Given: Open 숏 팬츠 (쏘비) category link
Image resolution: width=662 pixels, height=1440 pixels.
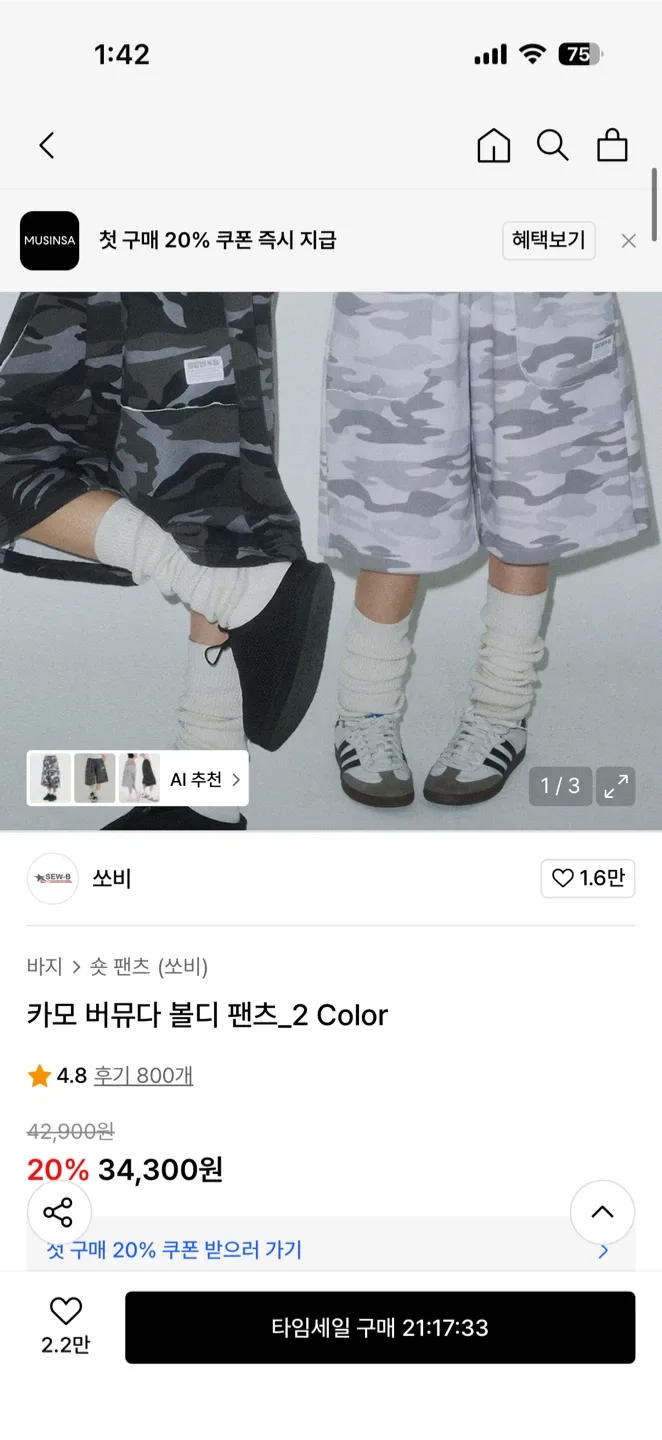Looking at the screenshot, I should coord(149,967).
